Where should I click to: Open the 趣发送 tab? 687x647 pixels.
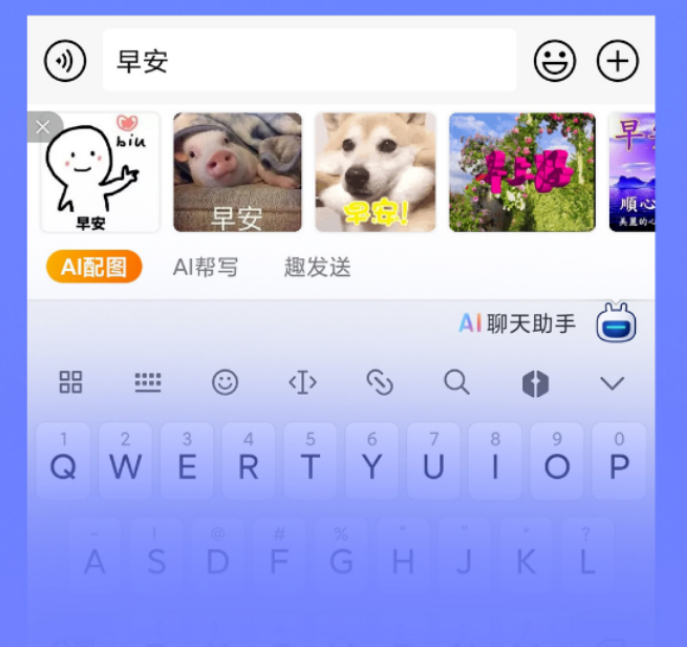tap(317, 267)
